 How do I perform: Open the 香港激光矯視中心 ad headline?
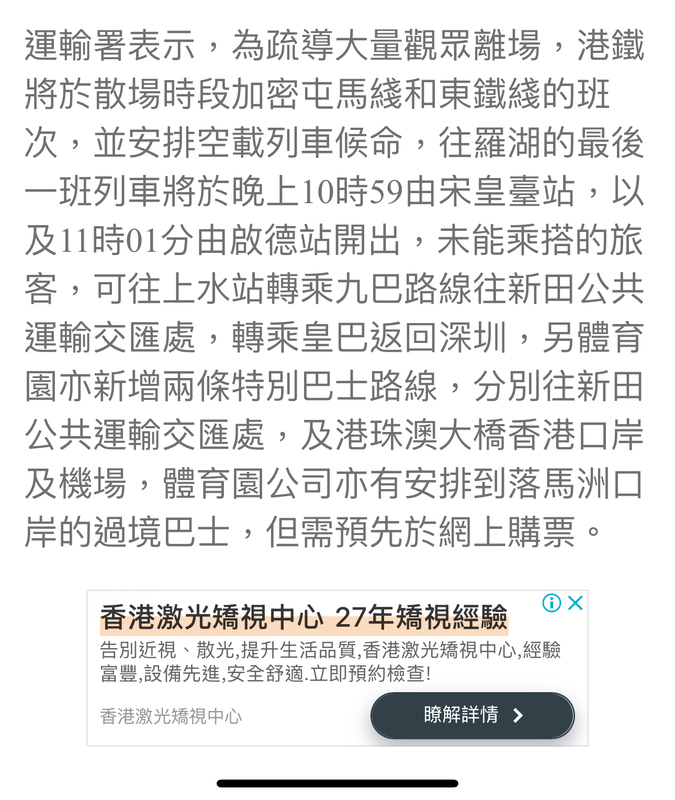click(303, 616)
